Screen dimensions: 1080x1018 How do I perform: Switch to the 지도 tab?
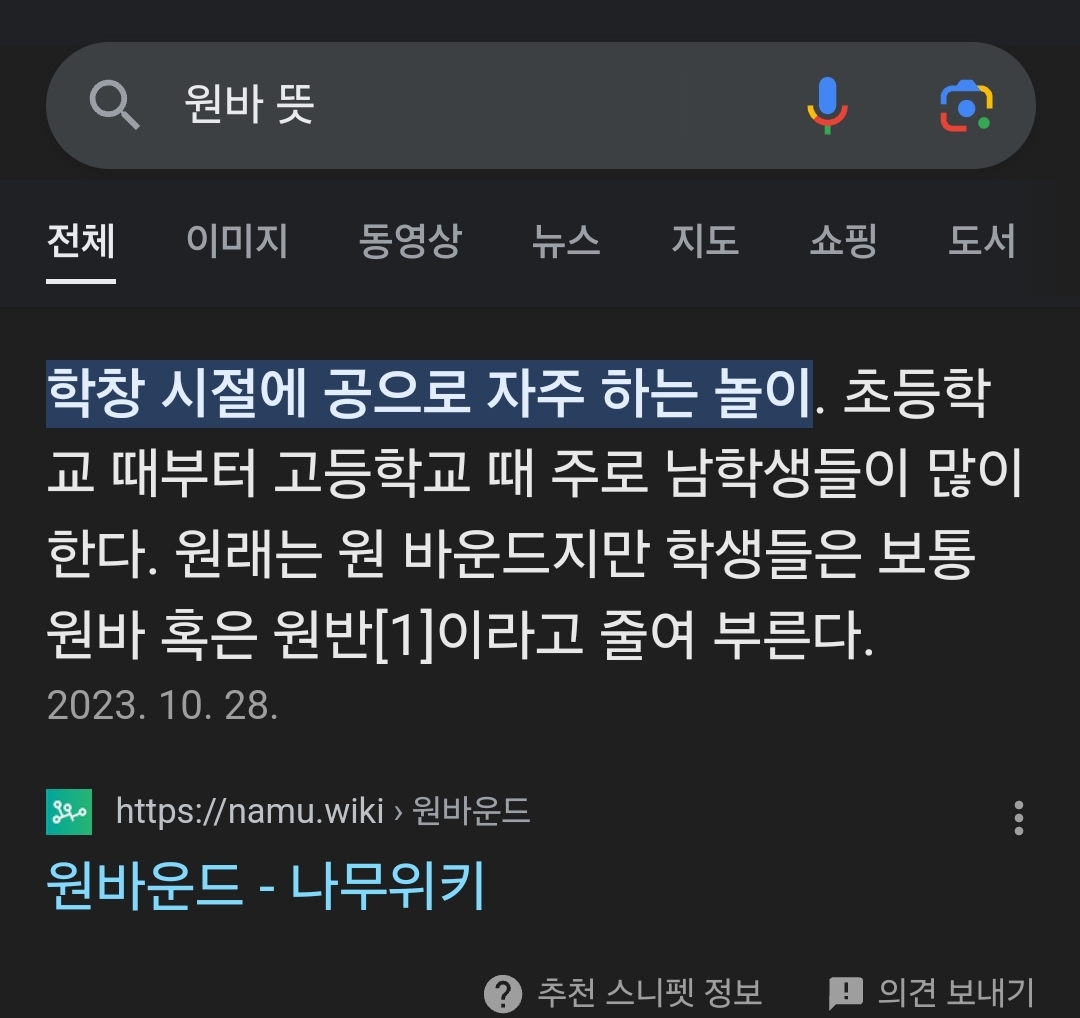pyautogui.click(x=705, y=241)
